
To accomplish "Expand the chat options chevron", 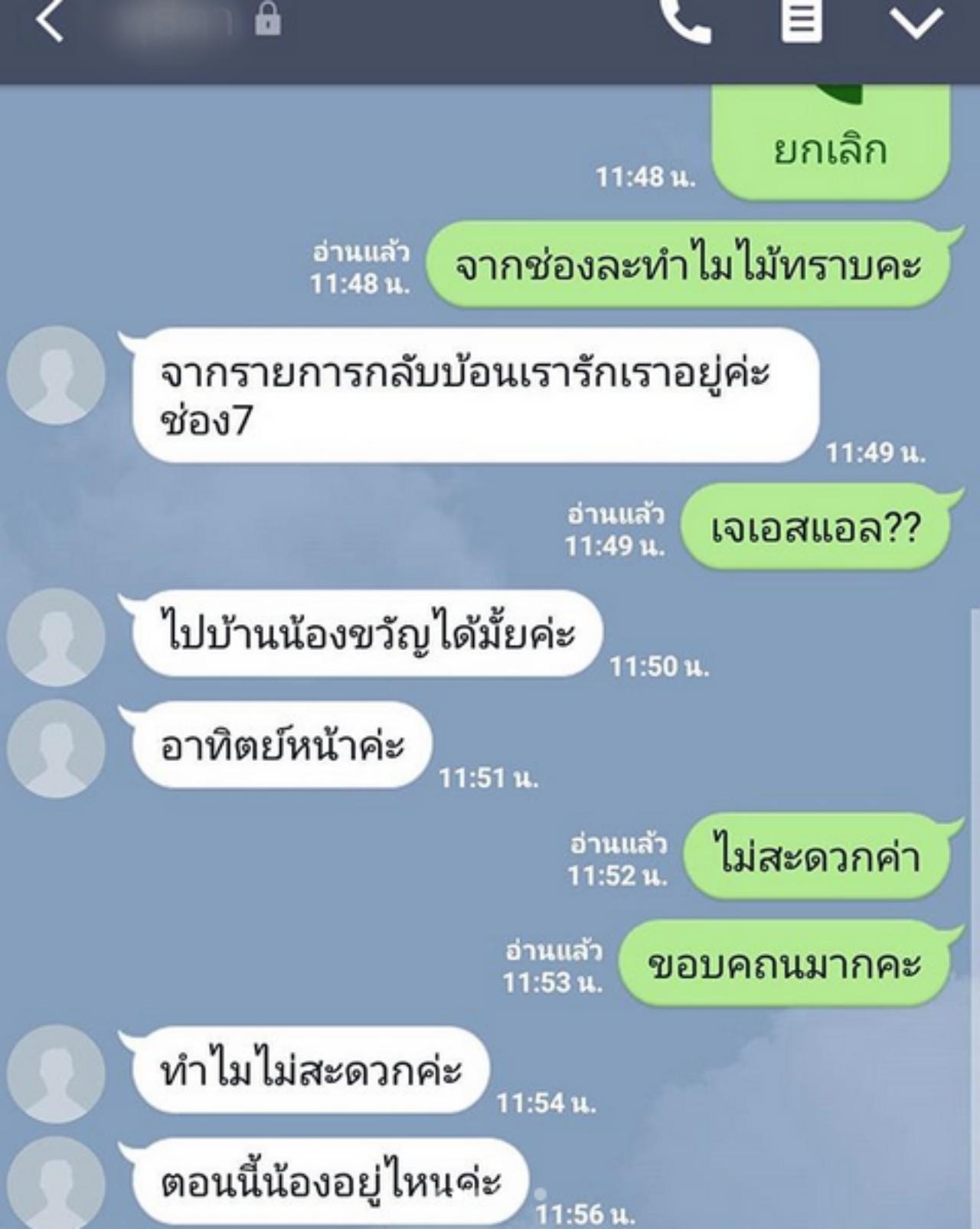I will [916, 22].
